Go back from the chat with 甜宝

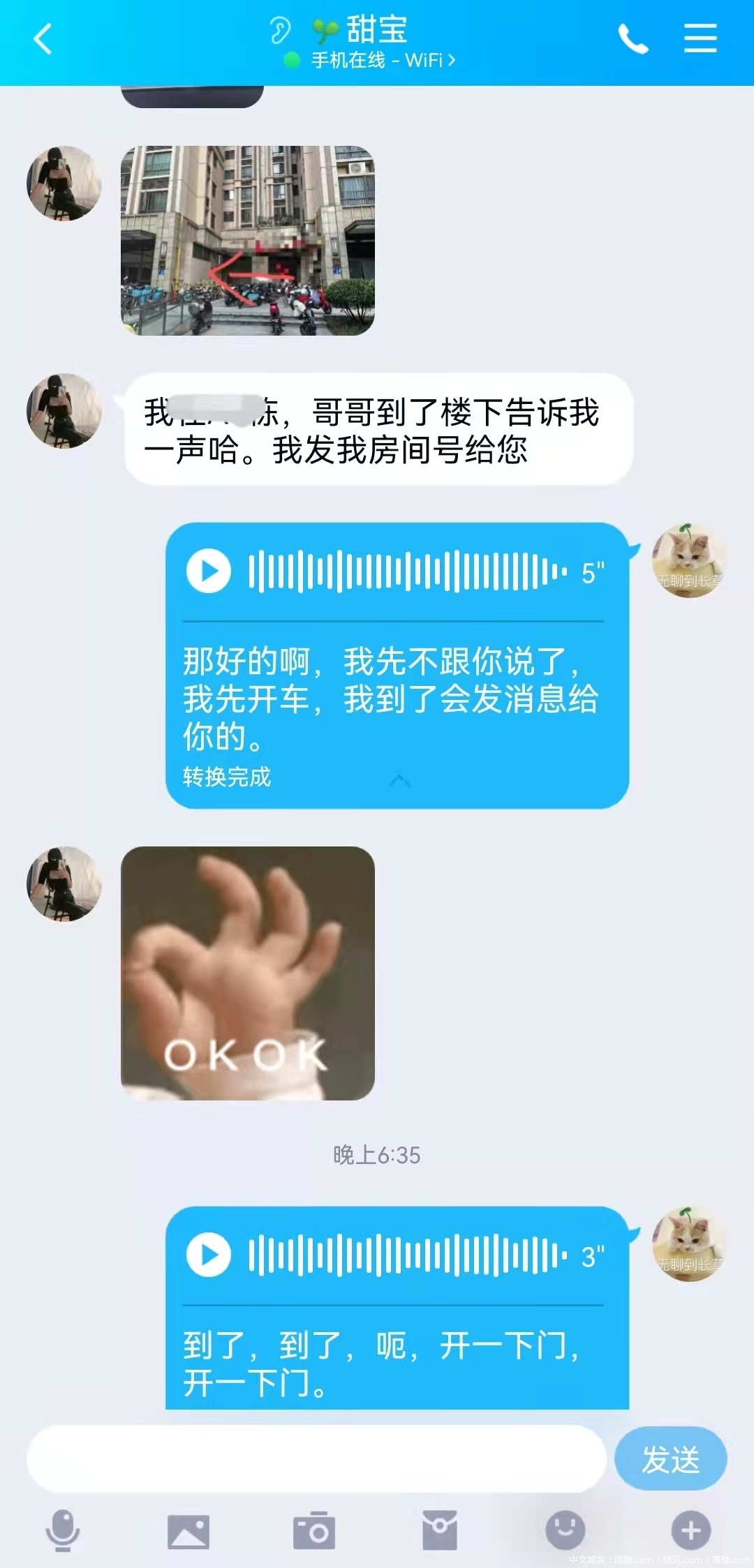tap(43, 39)
